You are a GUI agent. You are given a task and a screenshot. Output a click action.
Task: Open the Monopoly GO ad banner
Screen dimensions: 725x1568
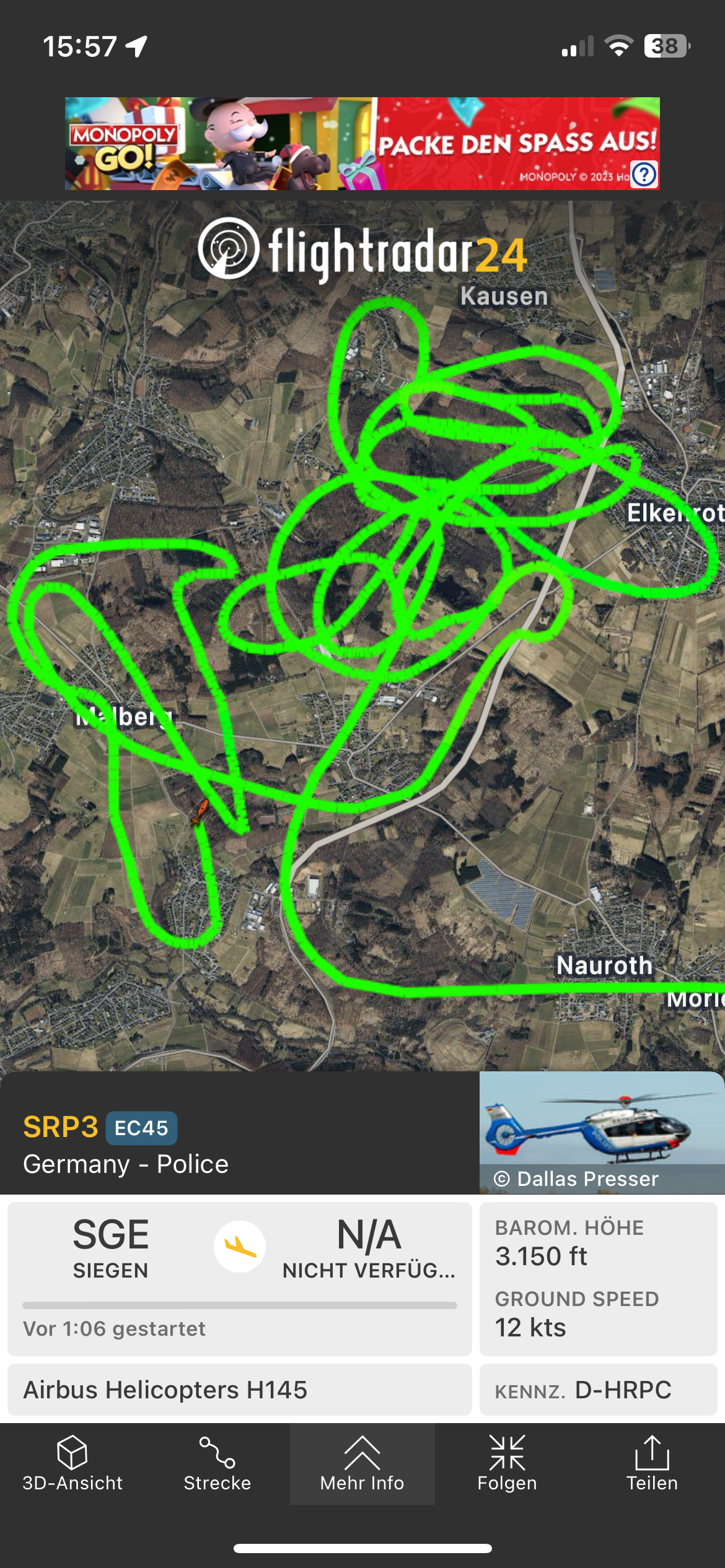tap(362, 144)
